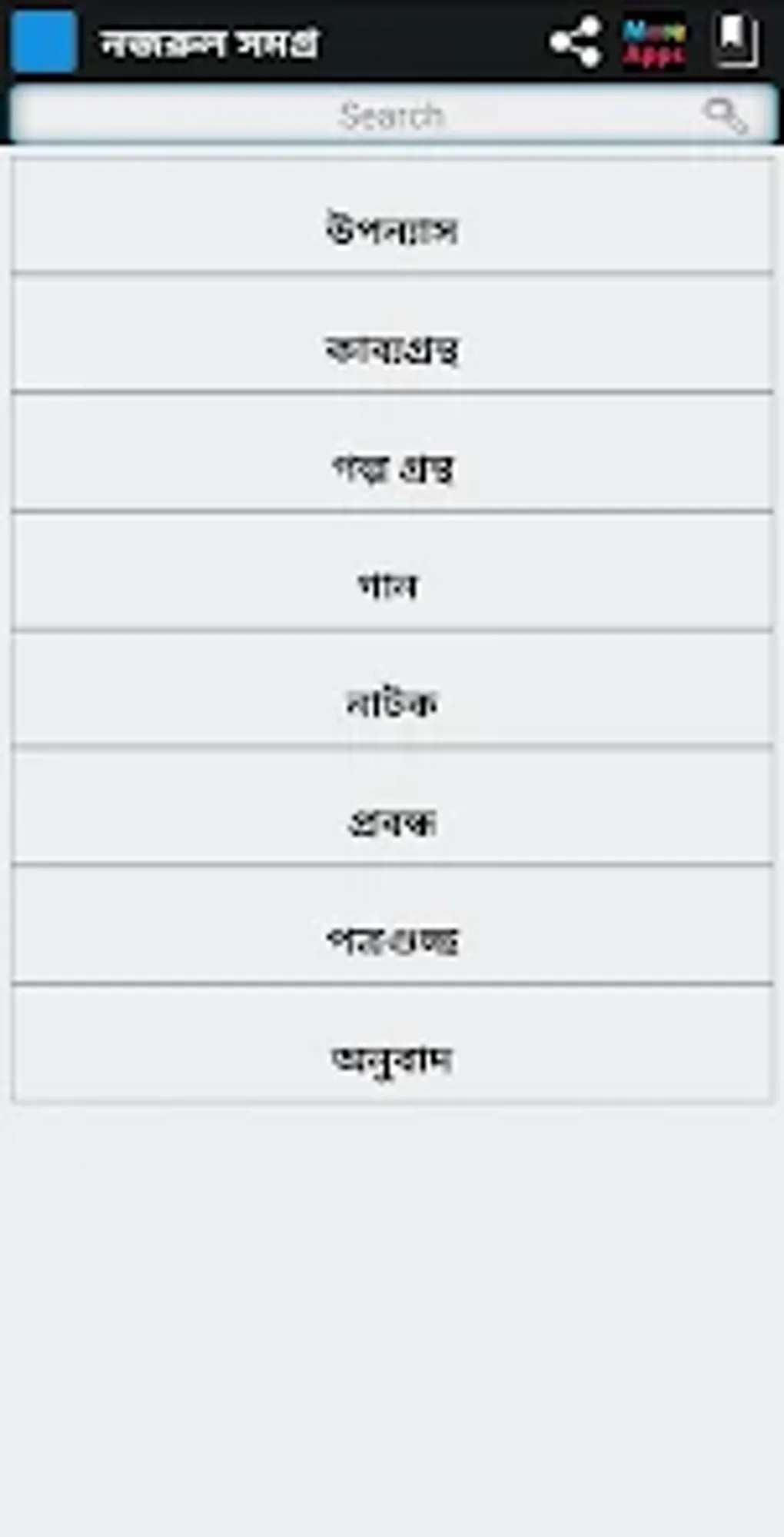The height and width of the screenshot is (1537, 784).
Task: Open the গান category
Action: point(392,571)
